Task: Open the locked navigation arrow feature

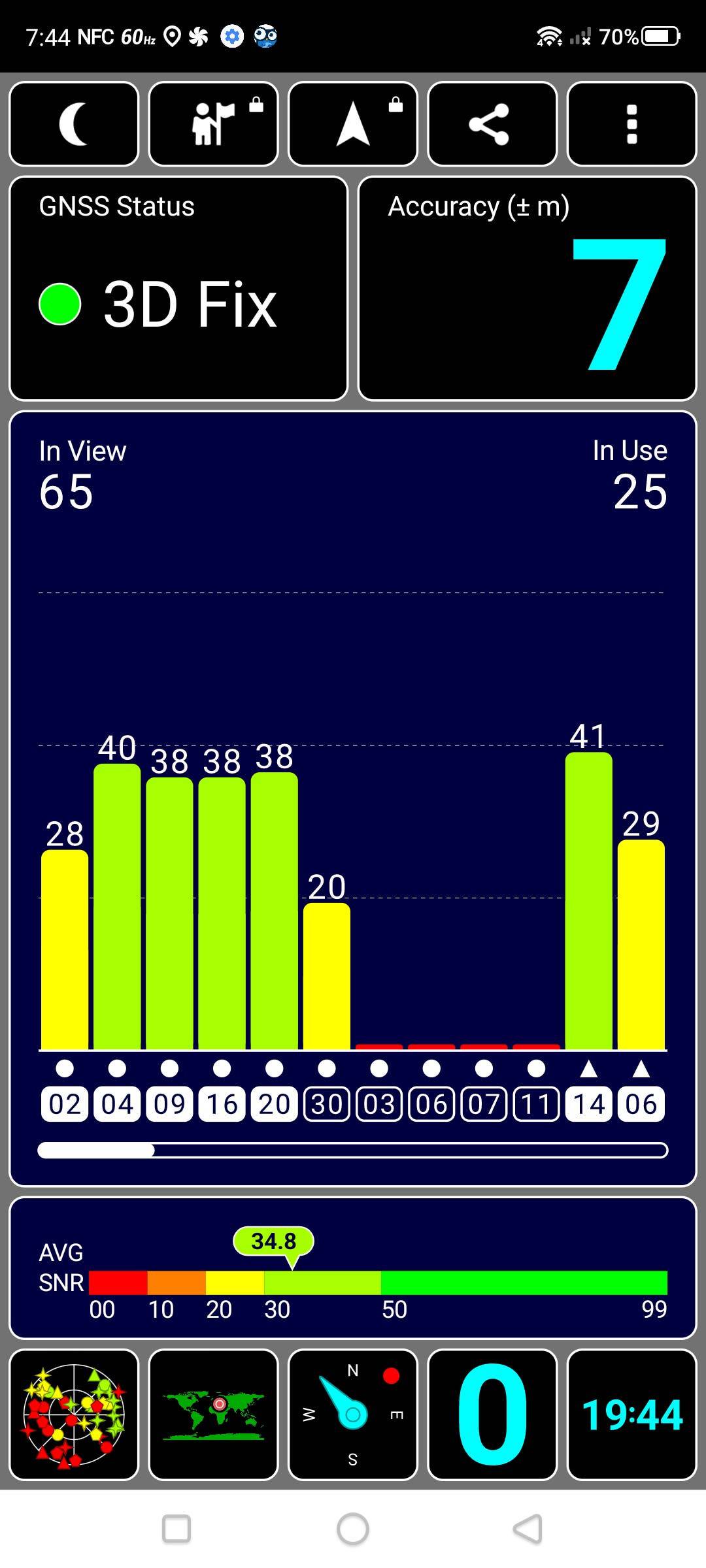Action: (353, 124)
